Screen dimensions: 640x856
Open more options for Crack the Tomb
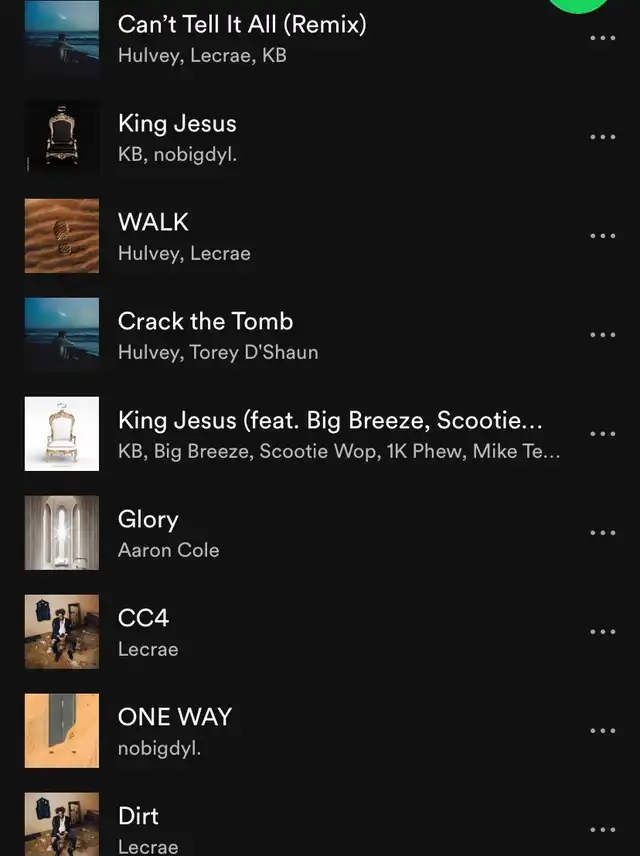tap(602, 335)
